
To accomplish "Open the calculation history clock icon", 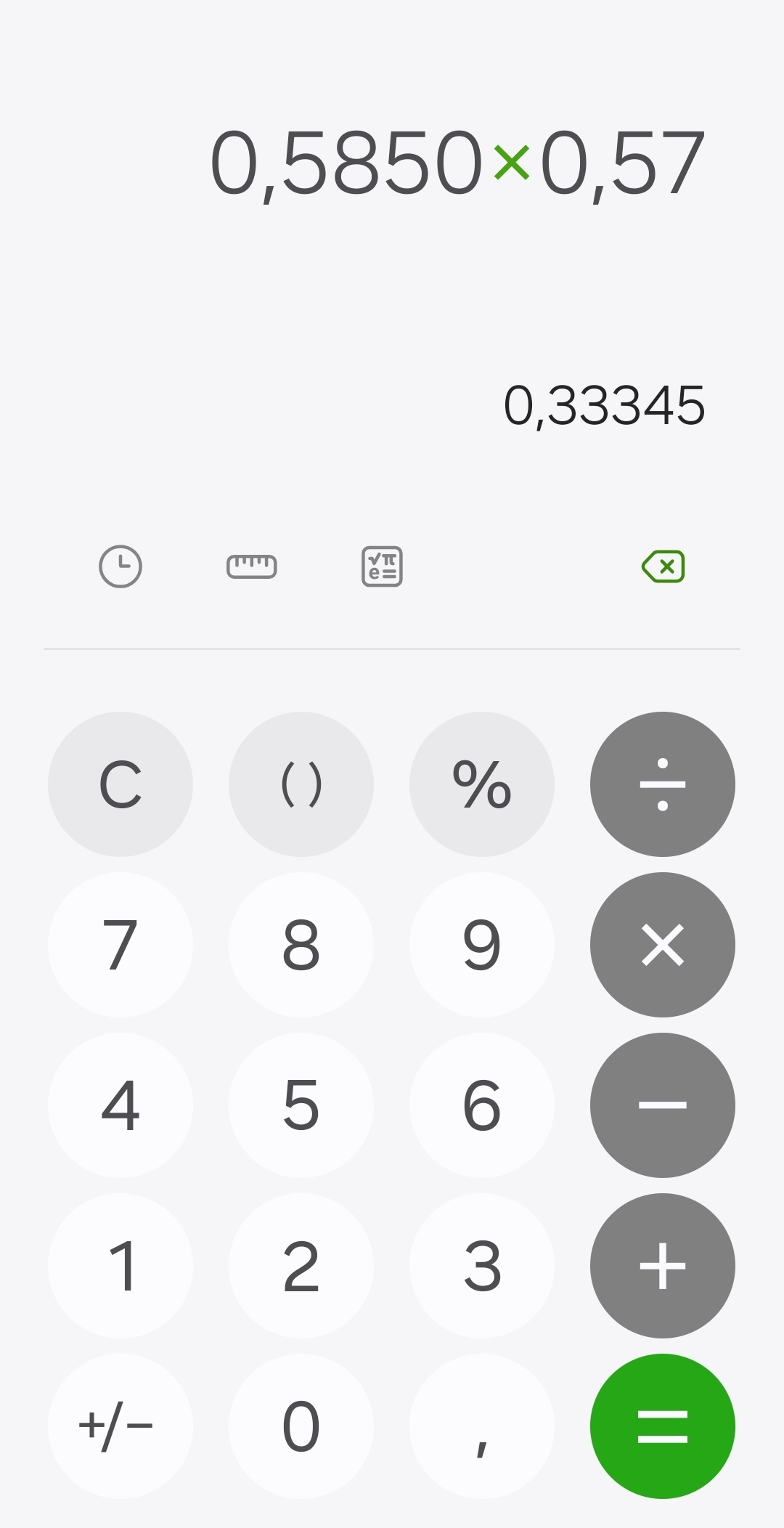I will point(120,566).
